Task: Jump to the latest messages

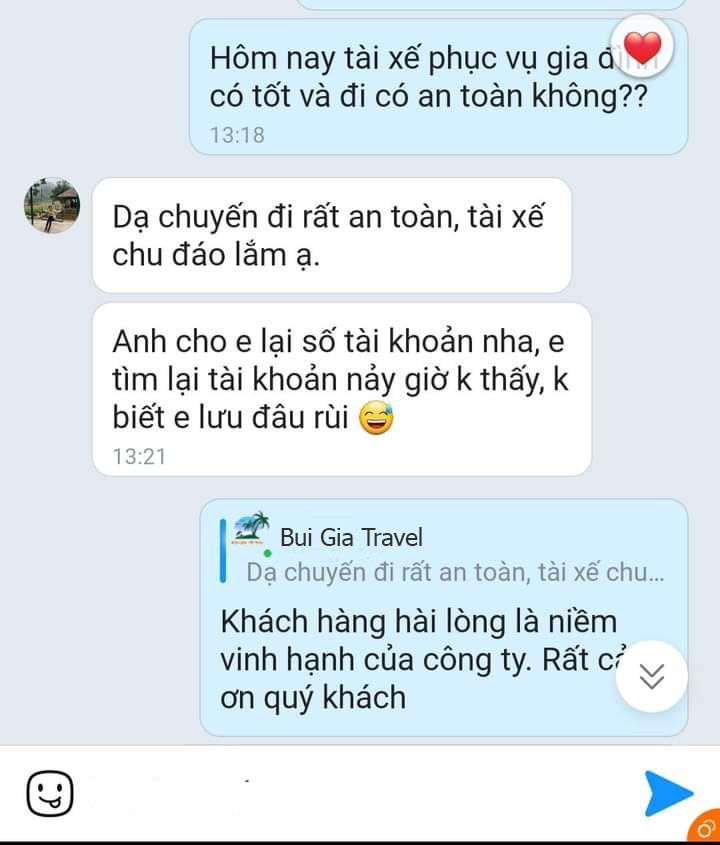Action: click(652, 676)
